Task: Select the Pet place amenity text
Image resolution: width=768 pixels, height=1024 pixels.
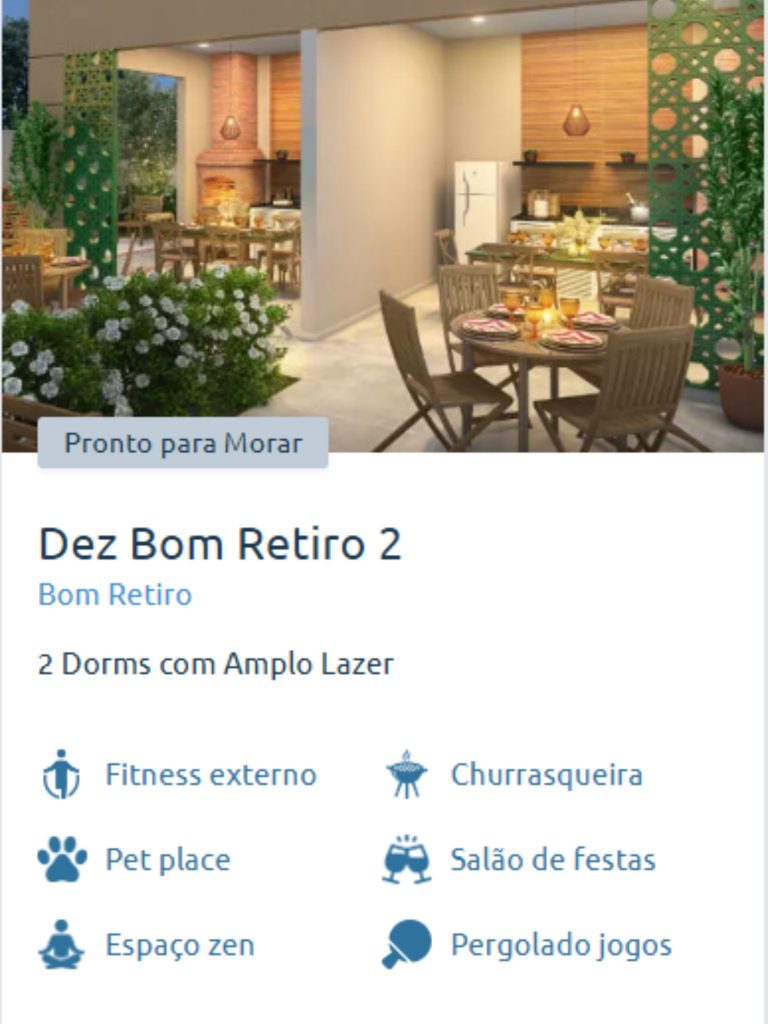Action: pos(167,858)
